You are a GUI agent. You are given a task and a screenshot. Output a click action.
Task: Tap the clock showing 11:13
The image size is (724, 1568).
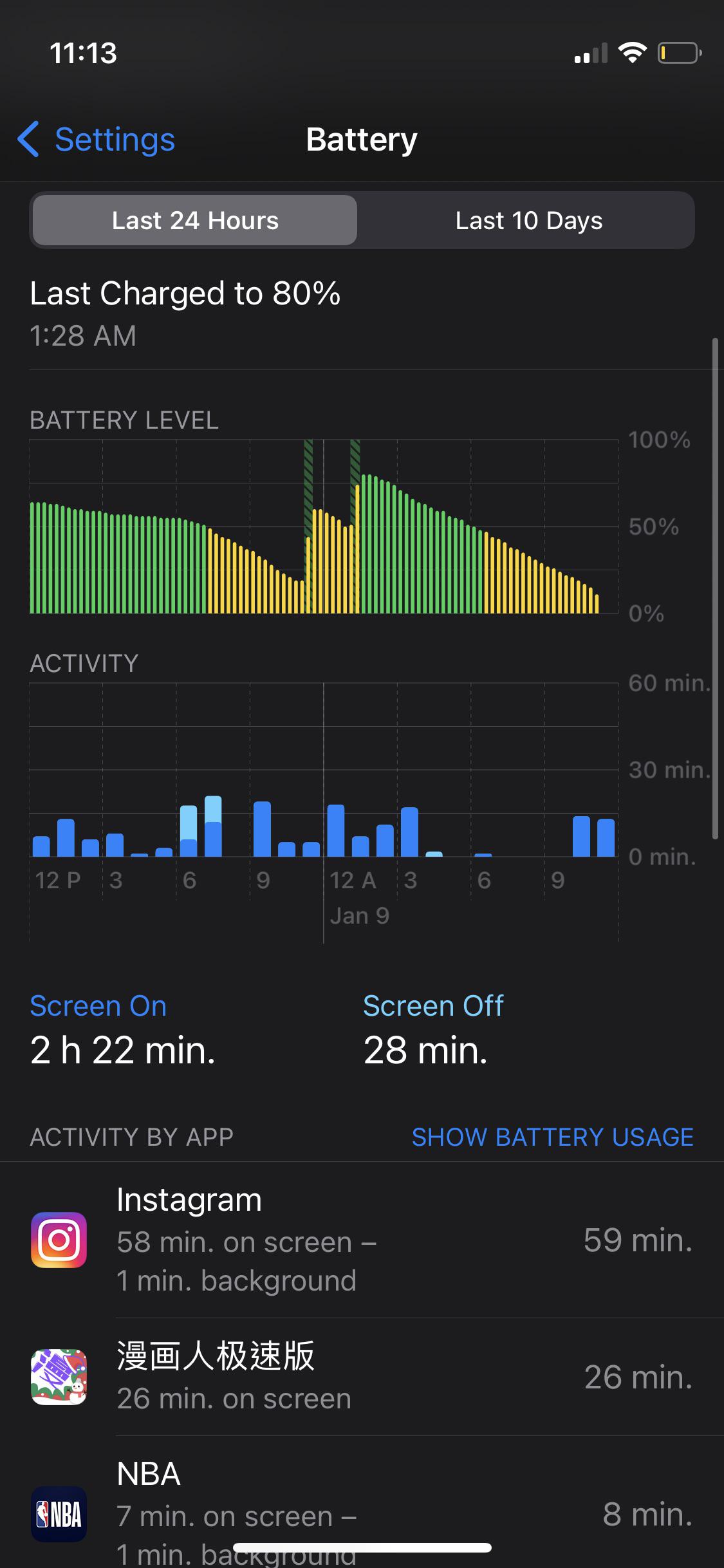pyautogui.click(x=84, y=54)
